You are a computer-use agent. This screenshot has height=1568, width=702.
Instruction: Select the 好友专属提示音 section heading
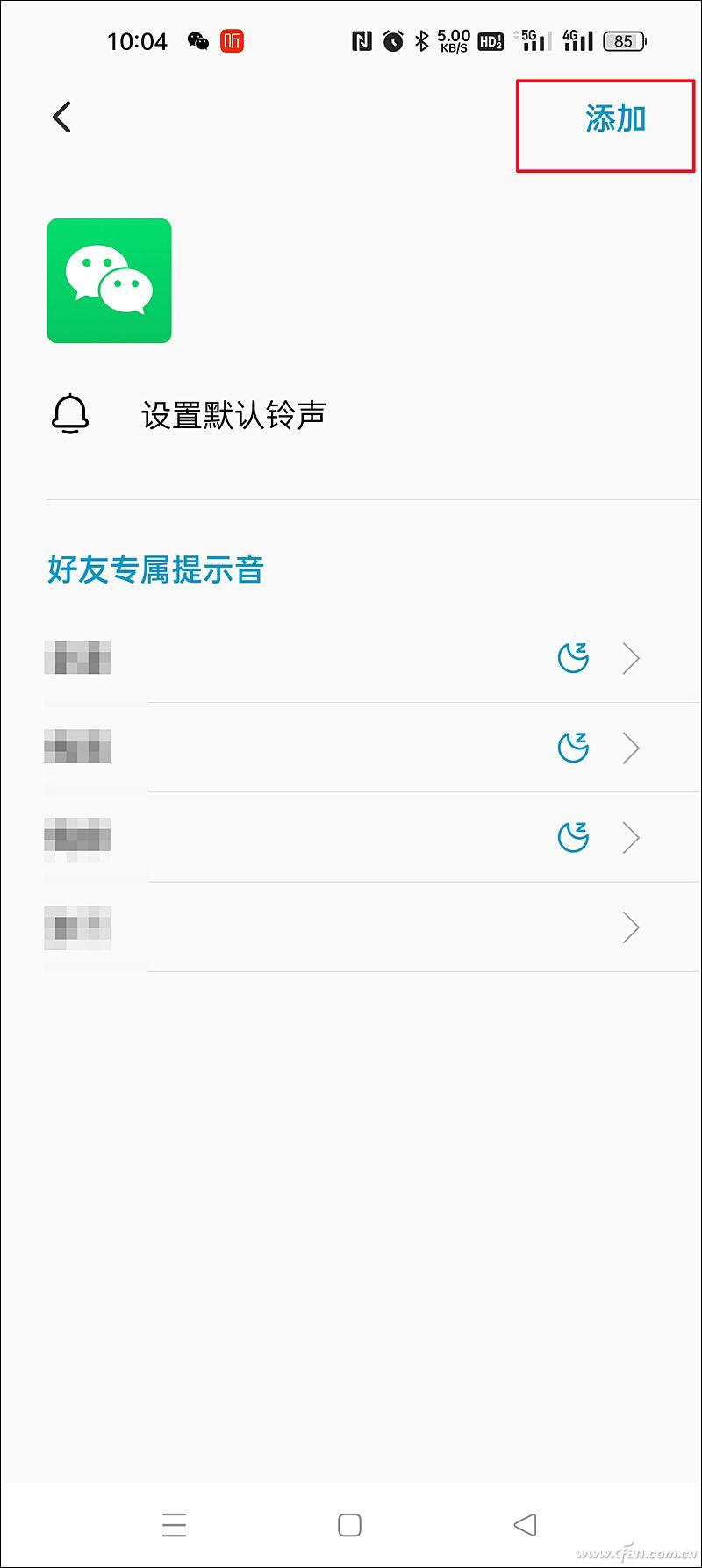[x=156, y=569]
